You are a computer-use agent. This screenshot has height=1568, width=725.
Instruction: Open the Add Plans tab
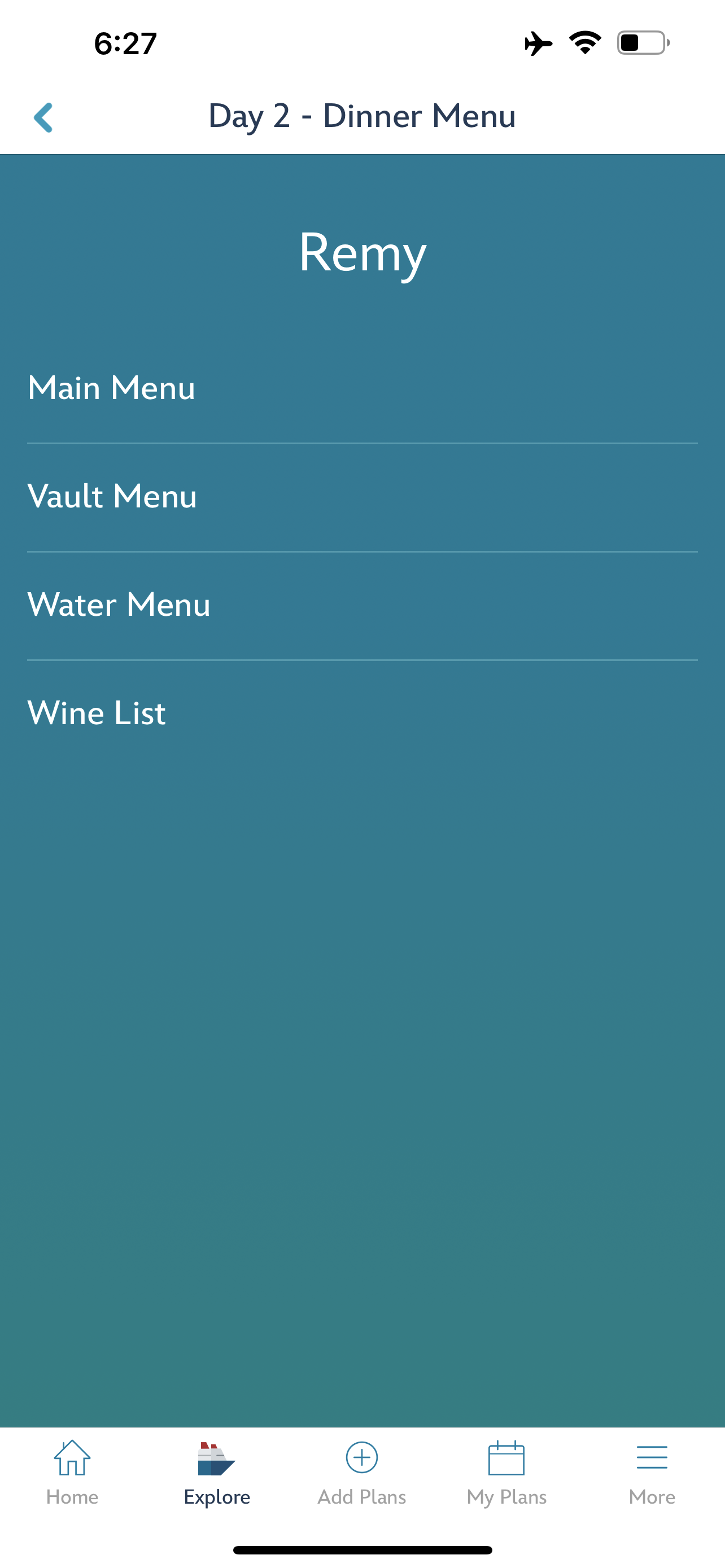pyautogui.click(x=361, y=1473)
